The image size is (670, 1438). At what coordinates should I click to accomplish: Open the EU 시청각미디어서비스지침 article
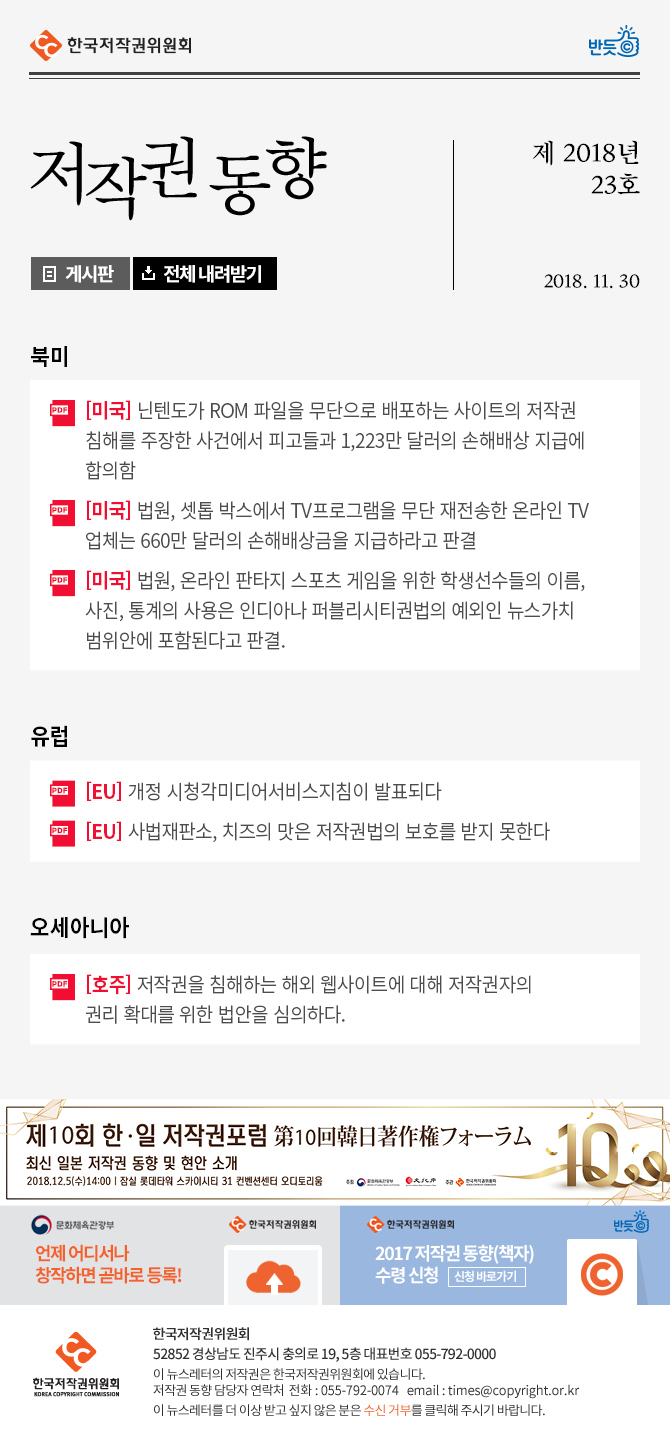[264, 791]
